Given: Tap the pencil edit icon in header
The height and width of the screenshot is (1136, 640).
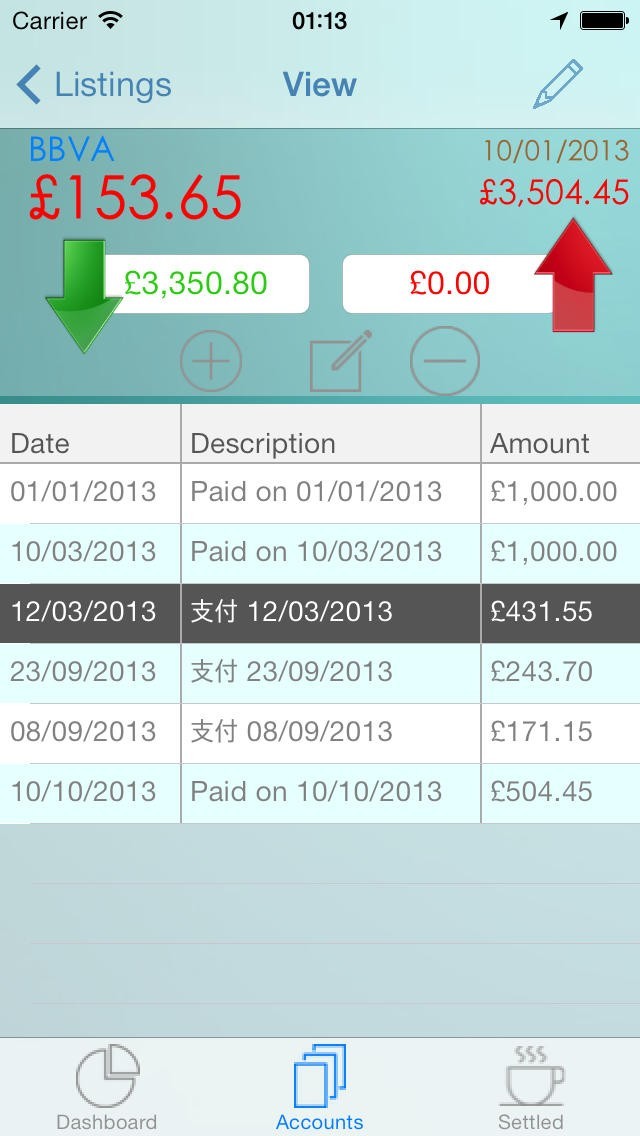Looking at the screenshot, I should [557, 85].
